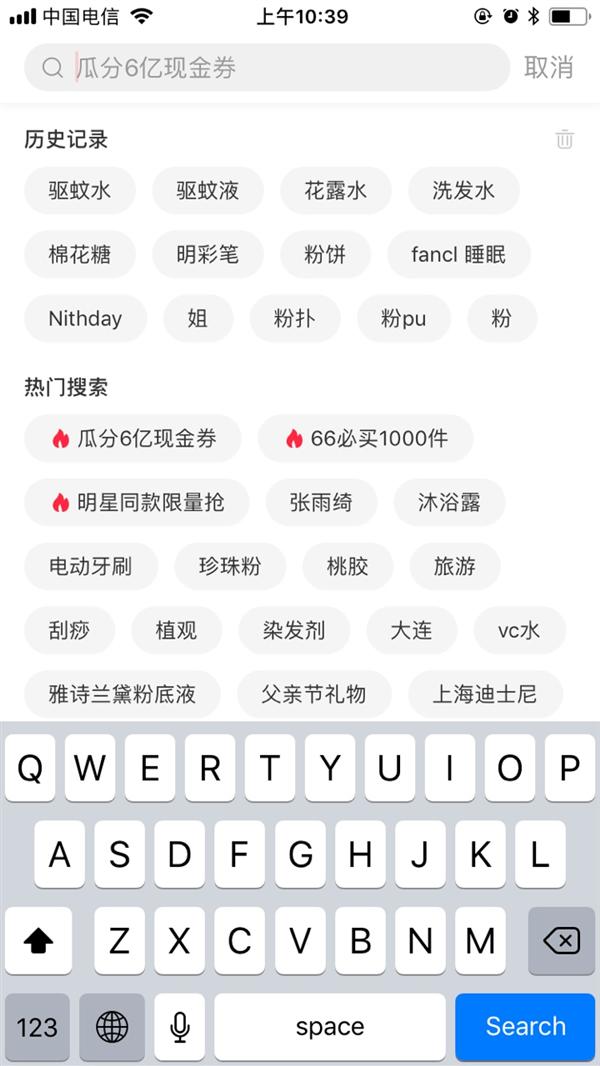Switch keyboard language with globe key

(112, 1026)
